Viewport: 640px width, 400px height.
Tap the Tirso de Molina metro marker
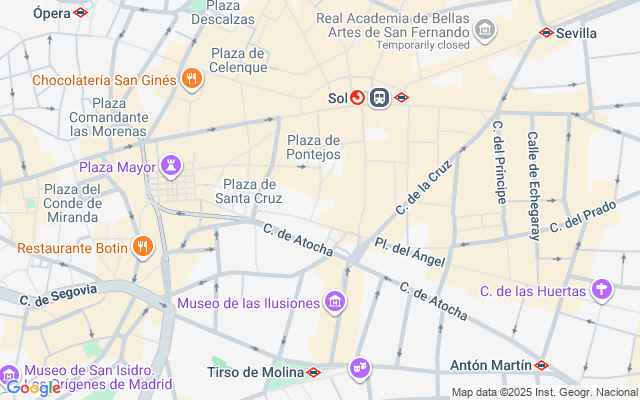(x=313, y=372)
